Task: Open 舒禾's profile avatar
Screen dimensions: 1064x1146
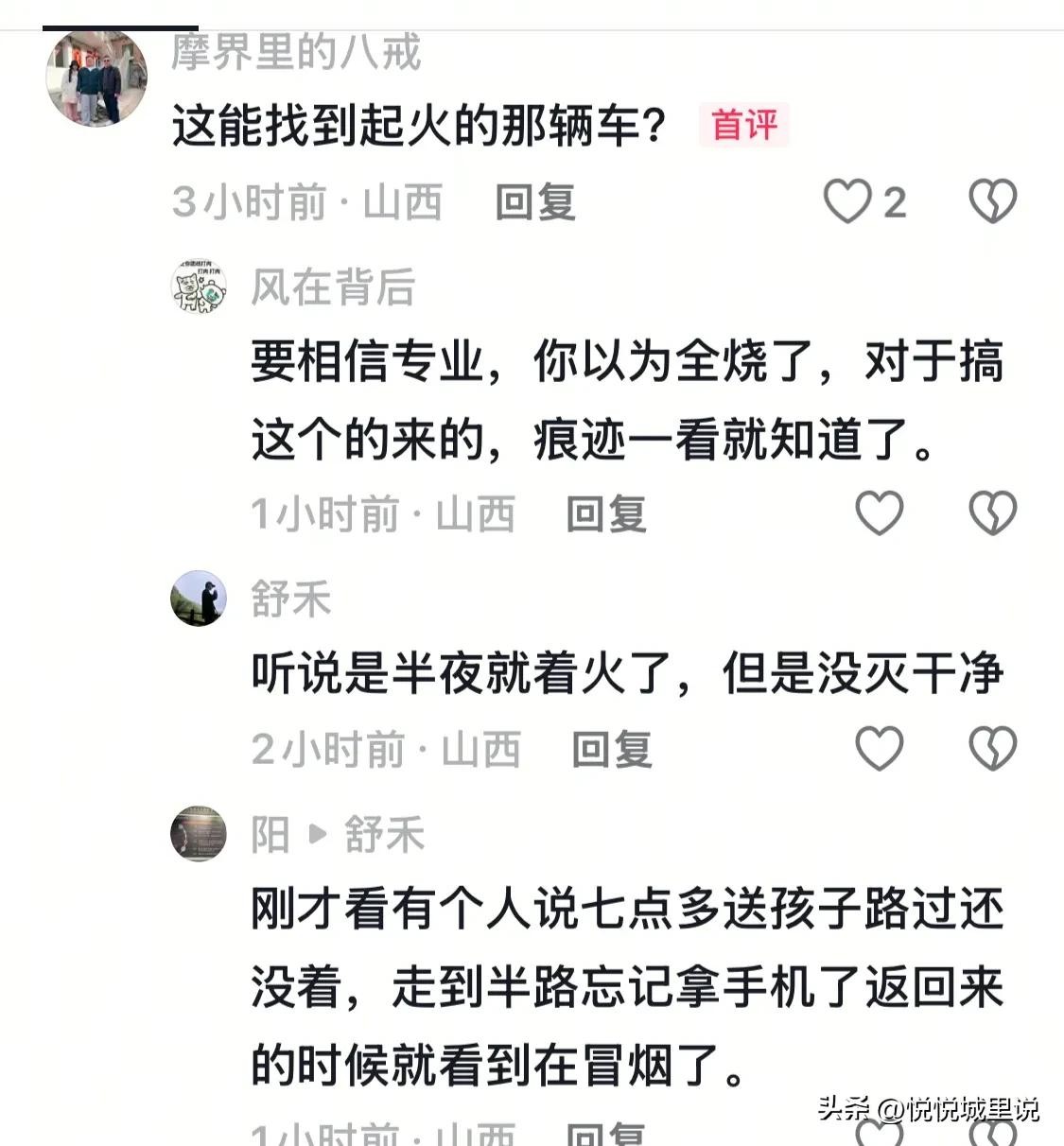Action: (199, 599)
